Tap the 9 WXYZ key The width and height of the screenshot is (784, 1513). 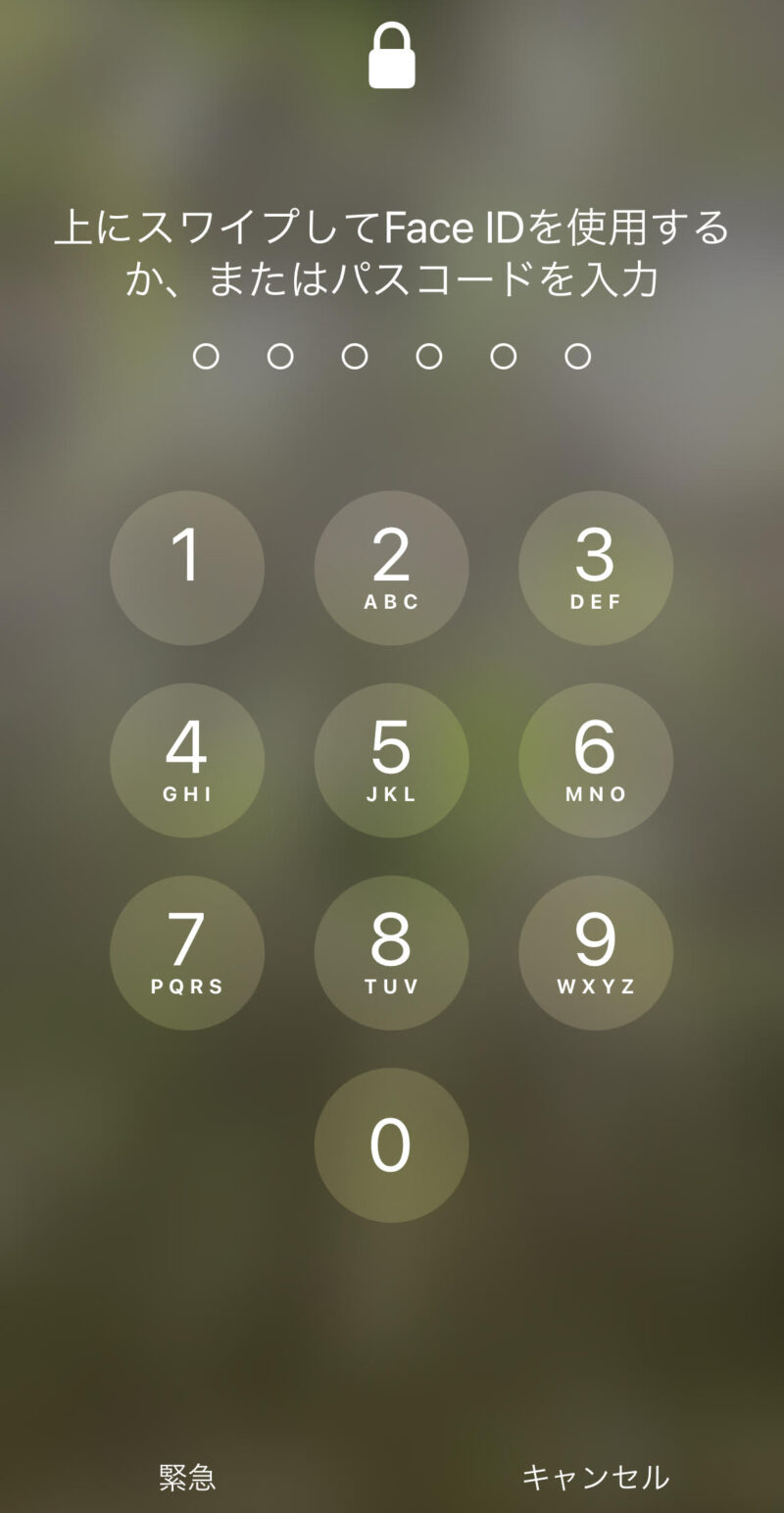(595, 952)
